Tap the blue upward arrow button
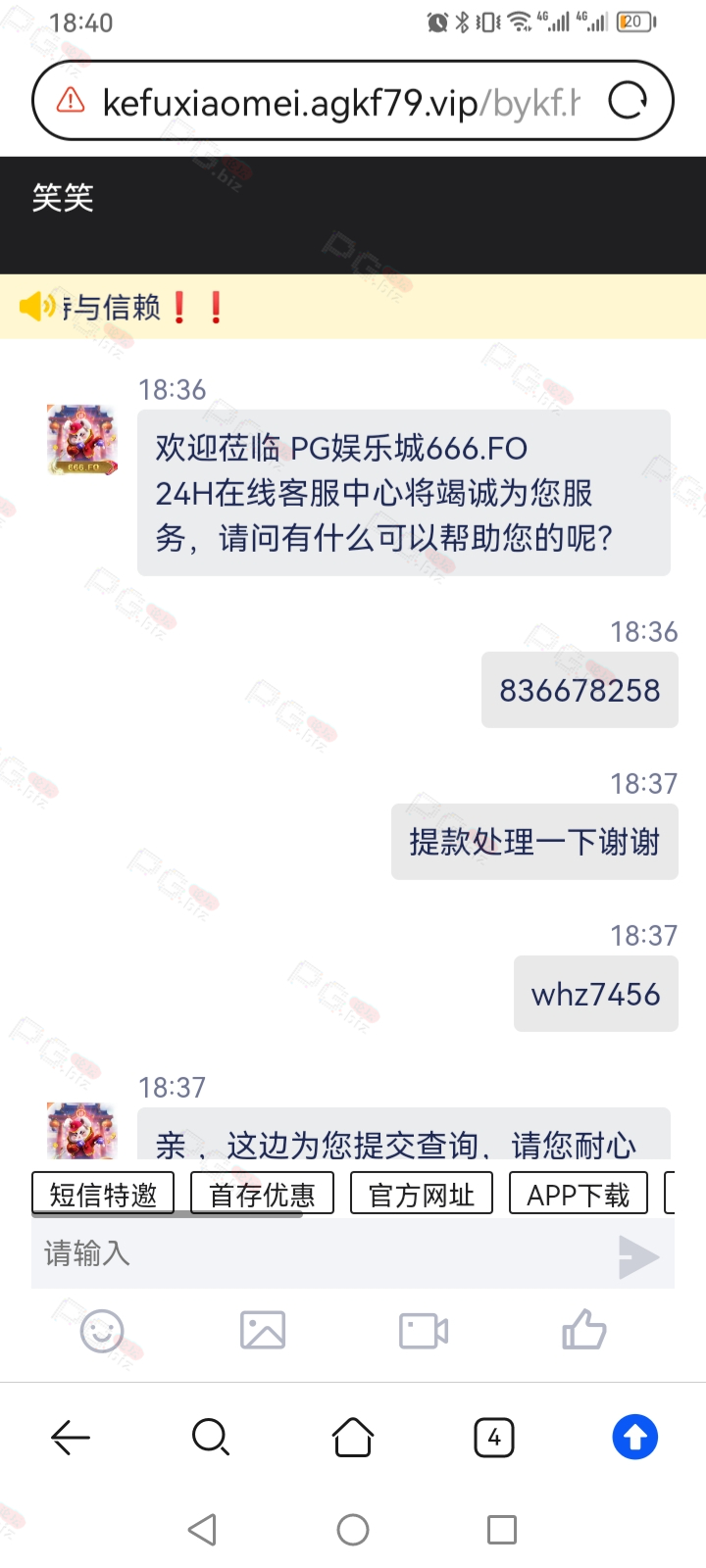The height and width of the screenshot is (1568, 706). (x=635, y=1438)
